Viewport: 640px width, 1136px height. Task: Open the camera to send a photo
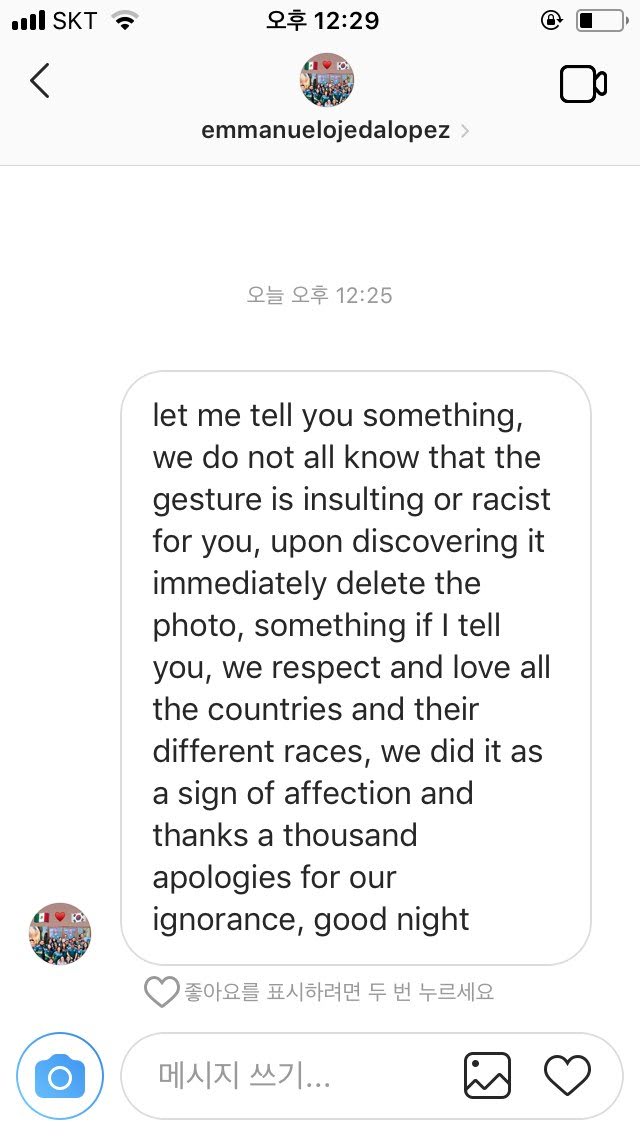(x=59, y=1076)
